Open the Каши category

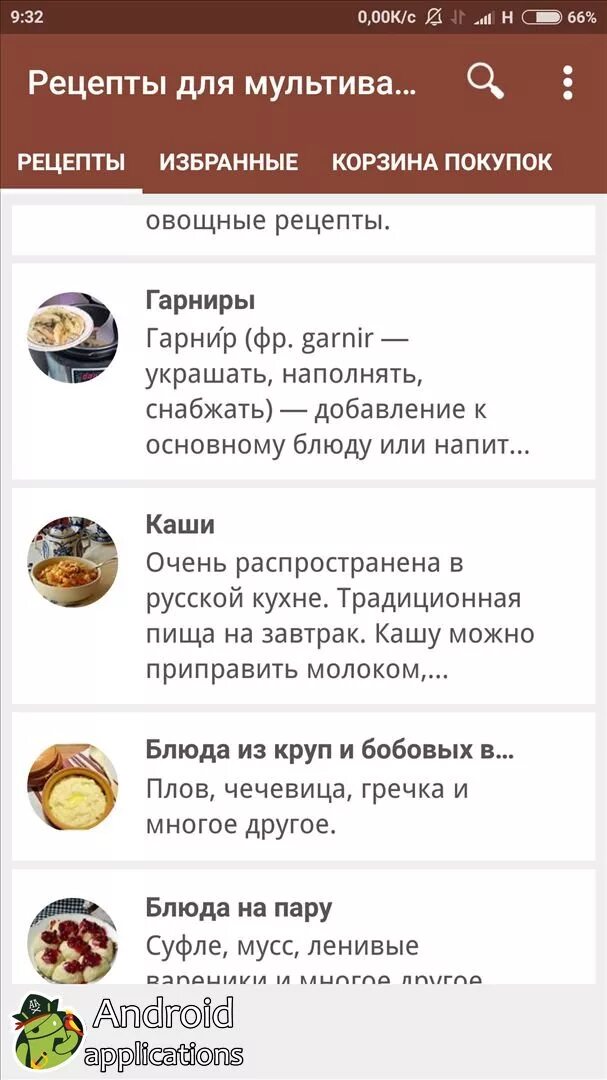pos(303,596)
